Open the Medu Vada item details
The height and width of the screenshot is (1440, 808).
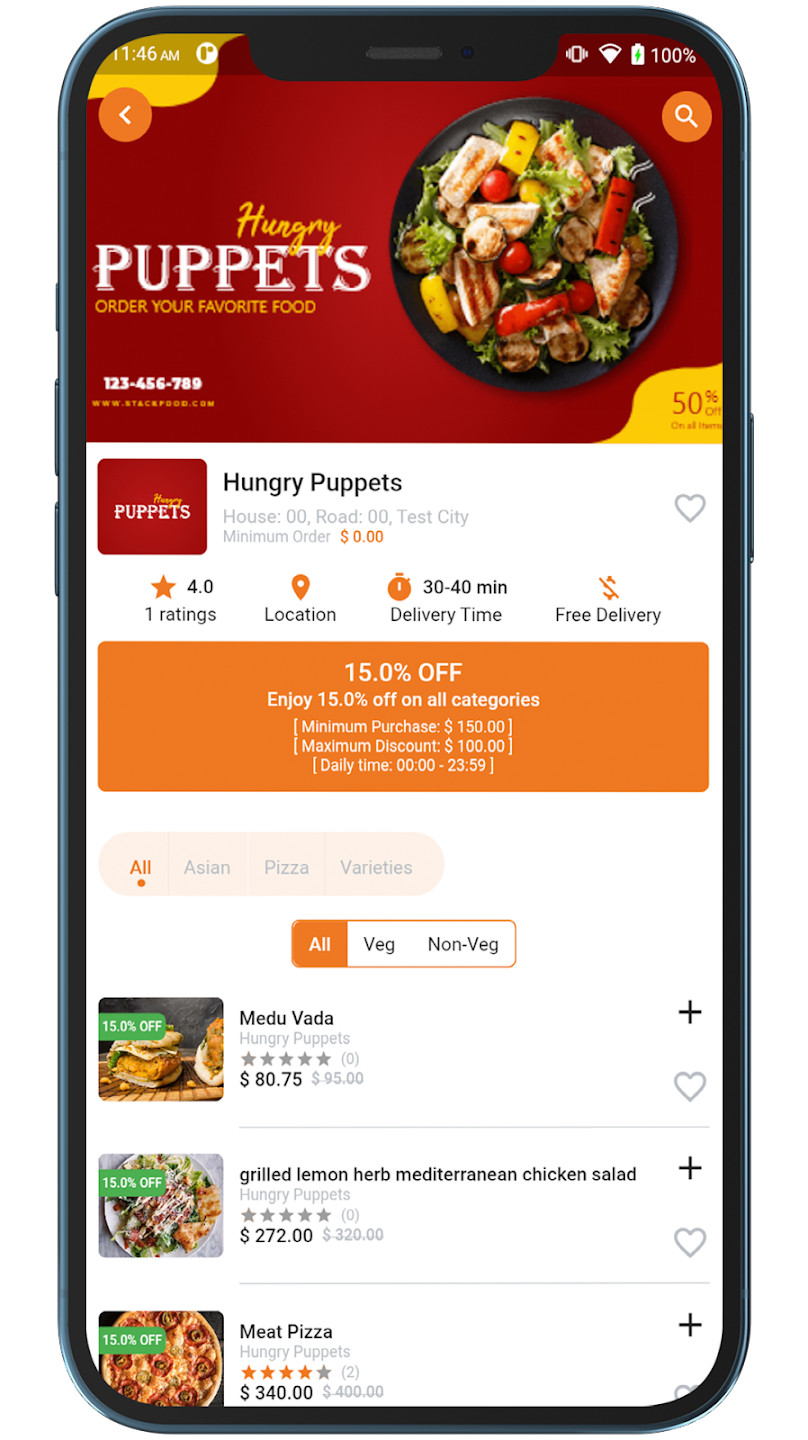point(286,1019)
